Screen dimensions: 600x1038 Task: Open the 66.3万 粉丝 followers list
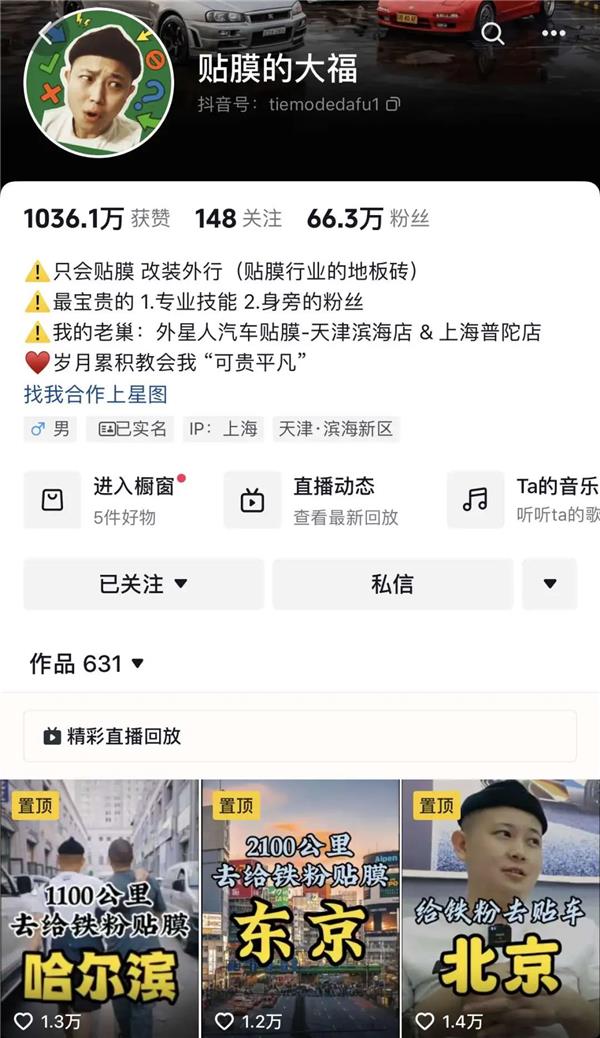pyautogui.click(x=359, y=218)
